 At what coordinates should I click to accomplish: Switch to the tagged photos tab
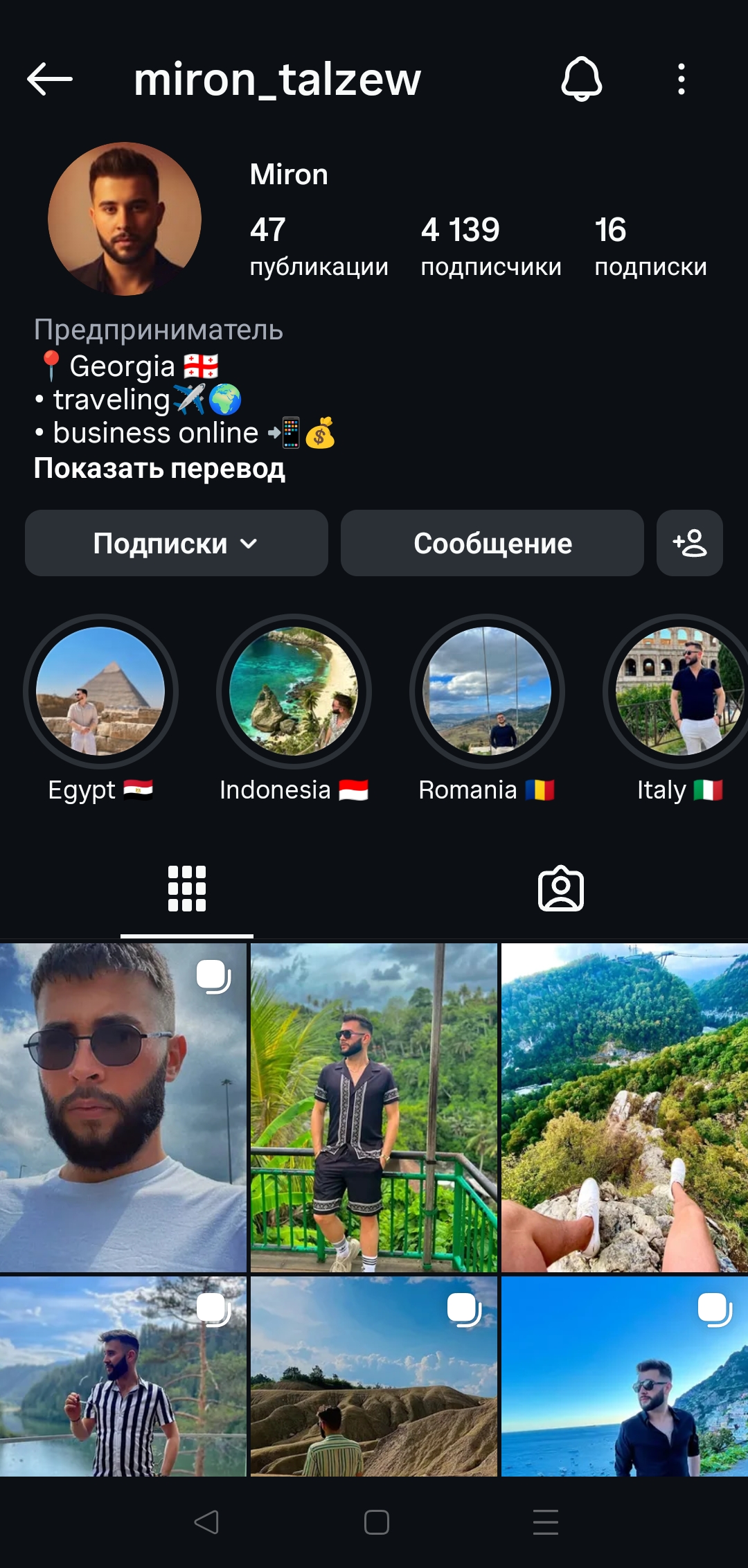point(561,889)
